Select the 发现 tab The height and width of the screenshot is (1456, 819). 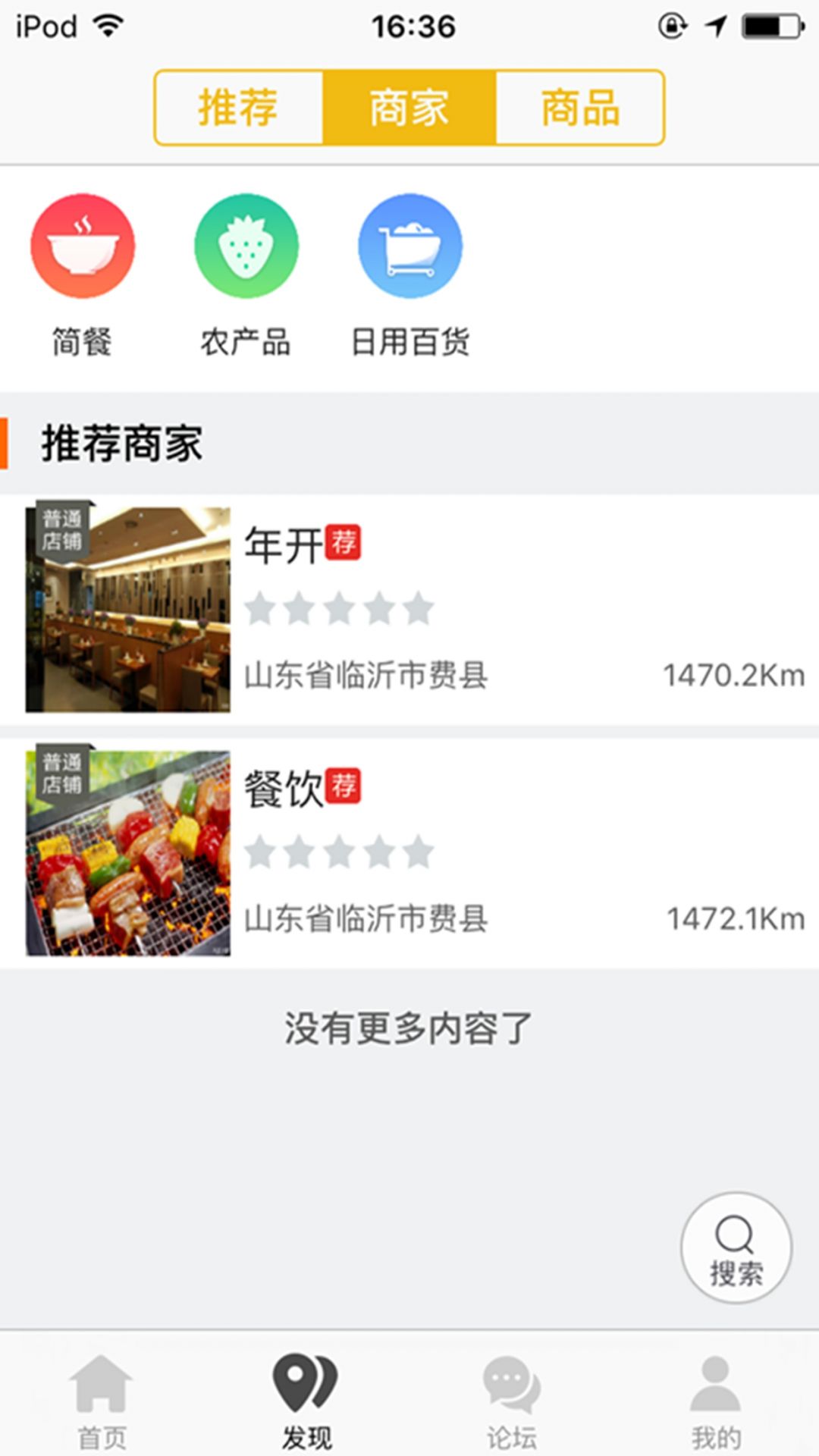pos(306,1401)
